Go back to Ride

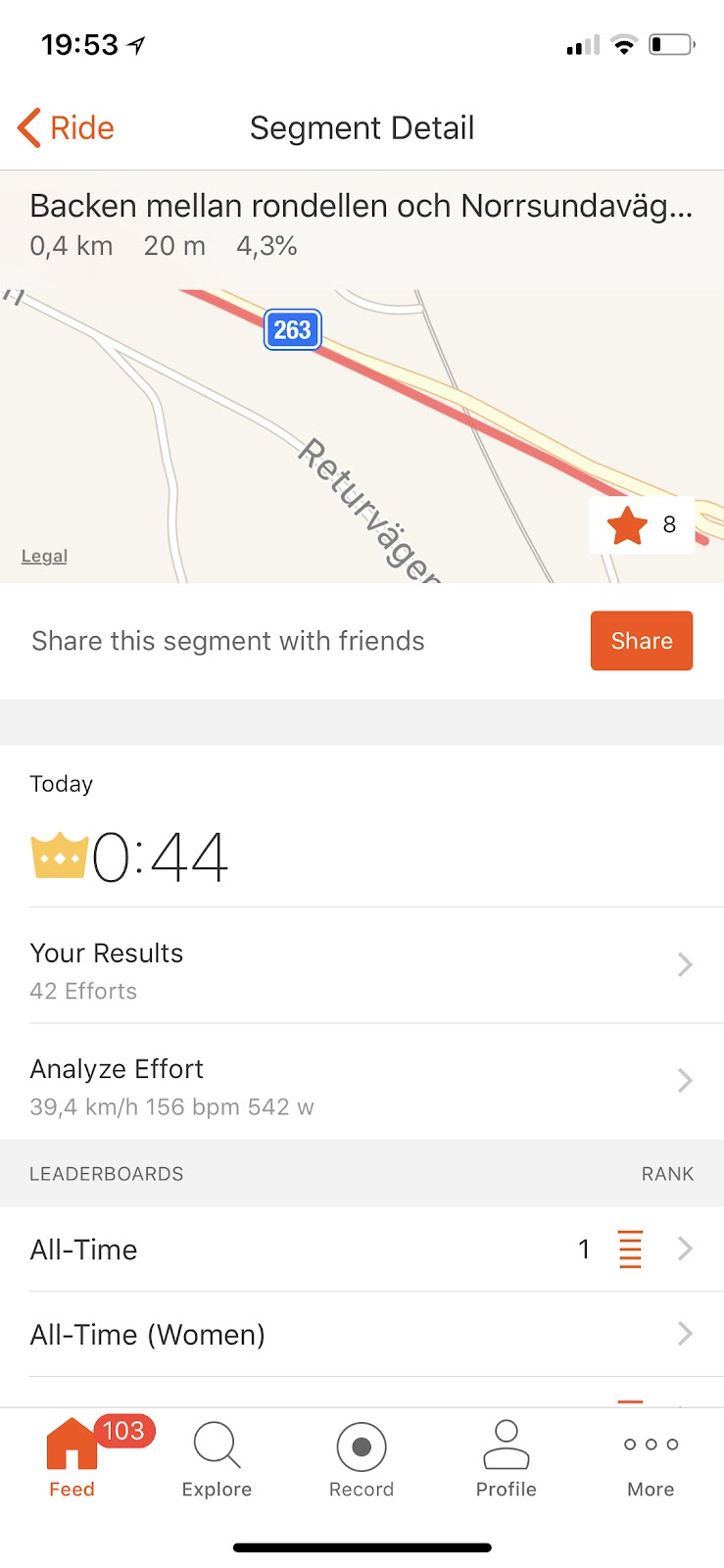coord(66,128)
